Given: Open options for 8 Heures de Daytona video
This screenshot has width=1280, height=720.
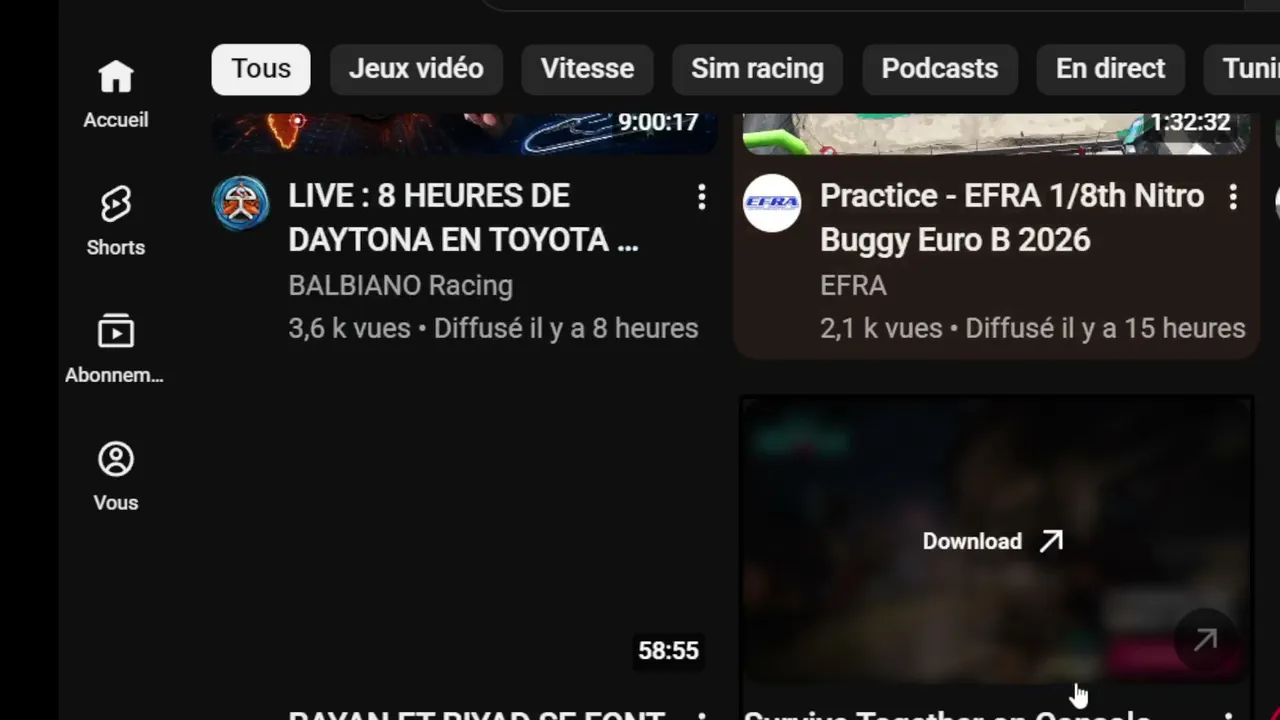Looking at the screenshot, I should (x=702, y=197).
